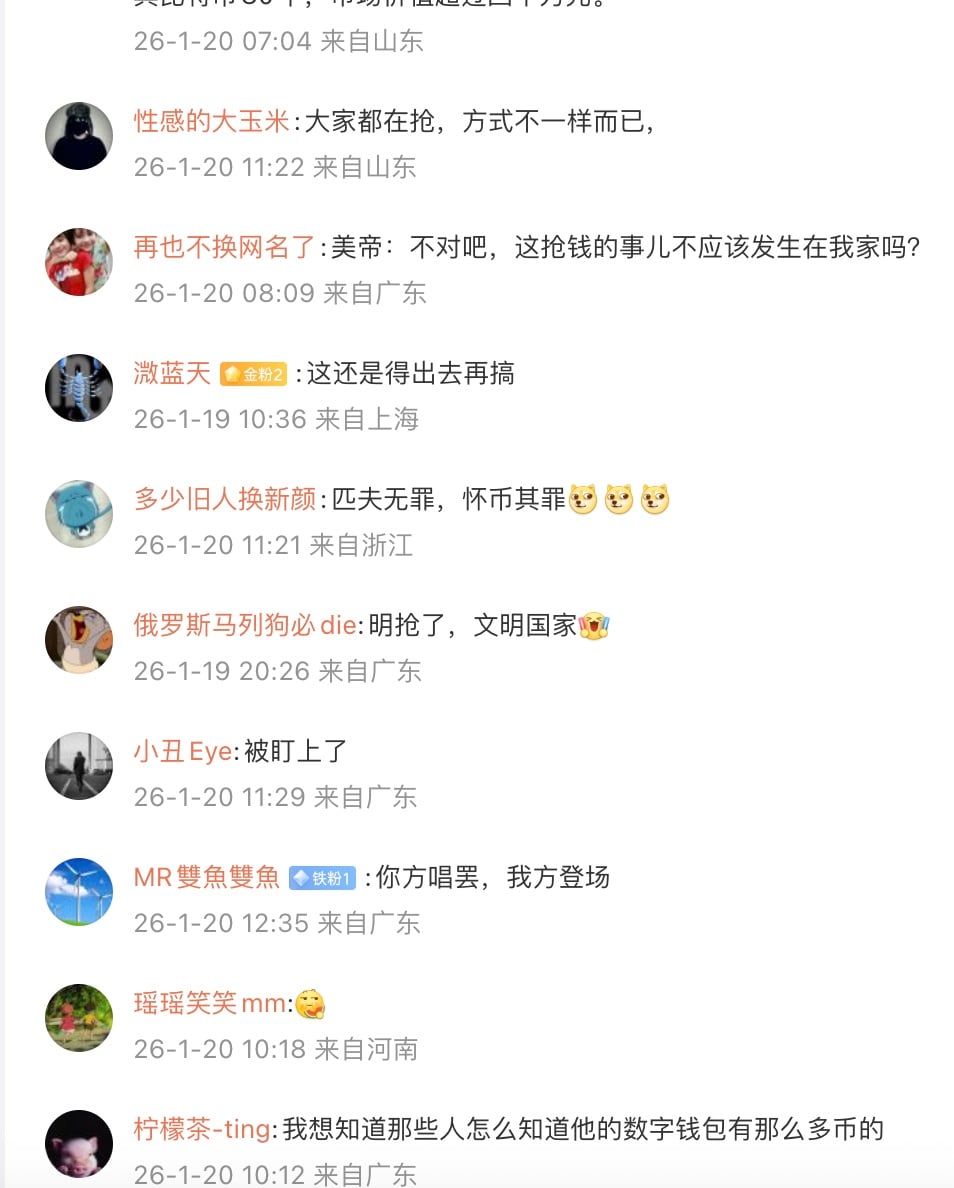This screenshot has height=1188, width=954.
Task: Open 俄罗斯马列狗必die's profile name
Action: click(245, 626)
